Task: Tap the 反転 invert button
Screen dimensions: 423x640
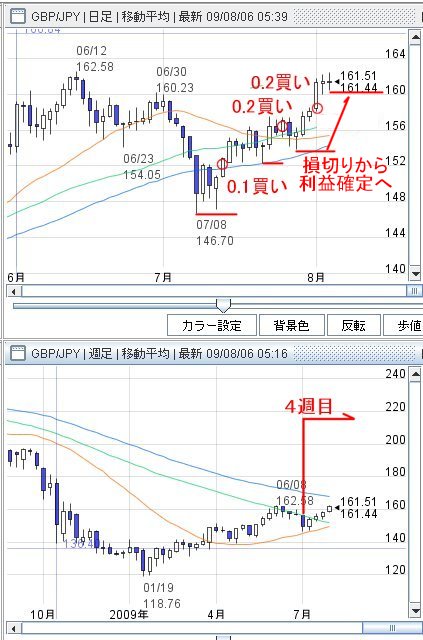Action: [354, 325]
